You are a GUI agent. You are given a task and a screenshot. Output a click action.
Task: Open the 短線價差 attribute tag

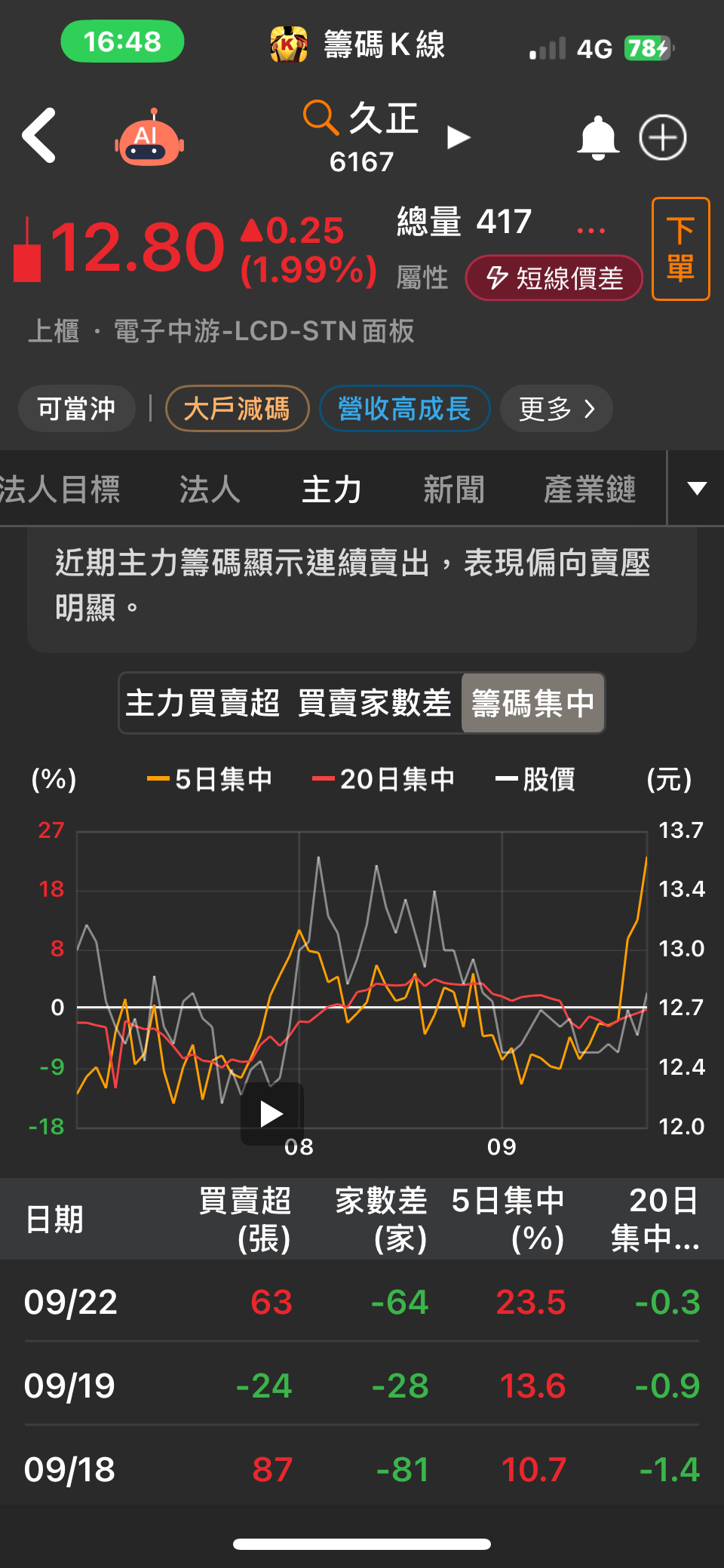(554, 278)
